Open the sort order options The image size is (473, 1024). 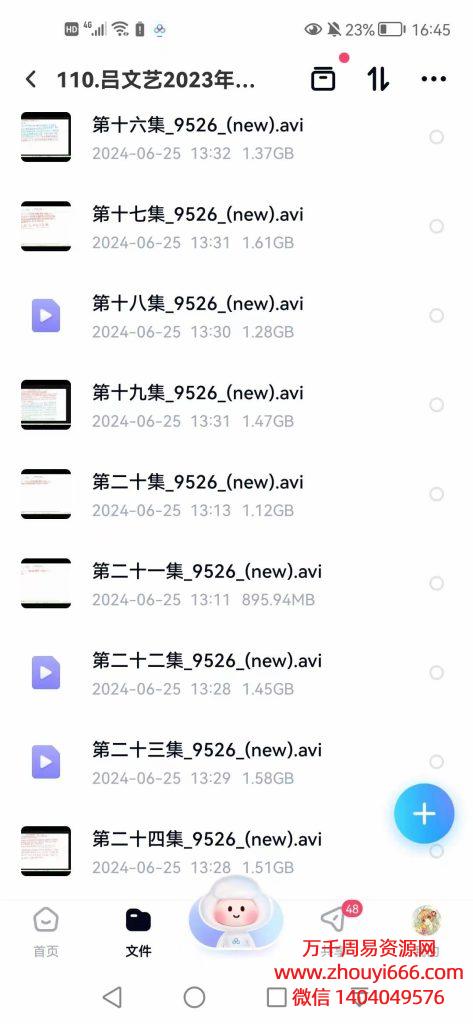[x=378, y=79]
